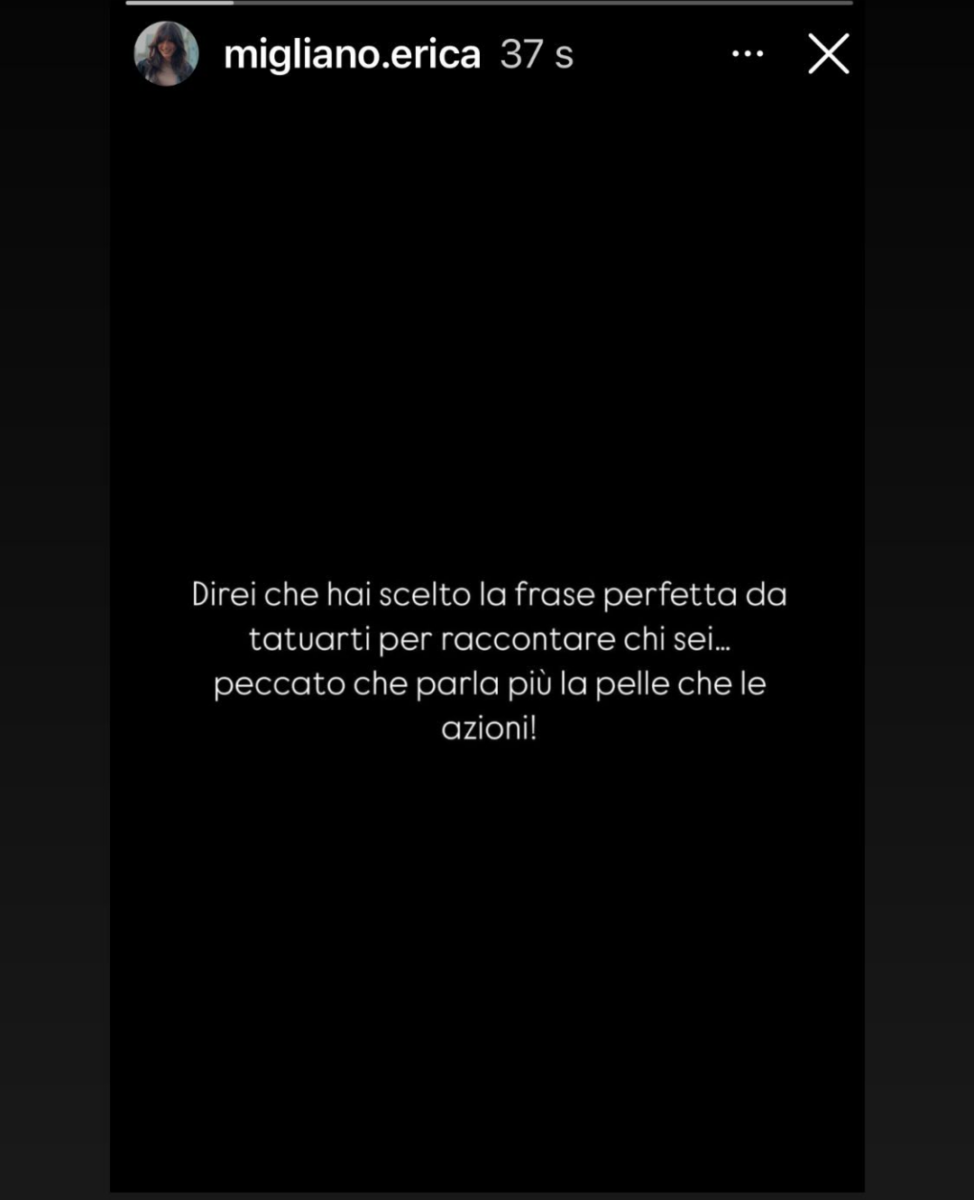This screenshot has height=1200, width=974.
Task: Close the story viewer
Action: pyautogui.click(x=828, y=54)
